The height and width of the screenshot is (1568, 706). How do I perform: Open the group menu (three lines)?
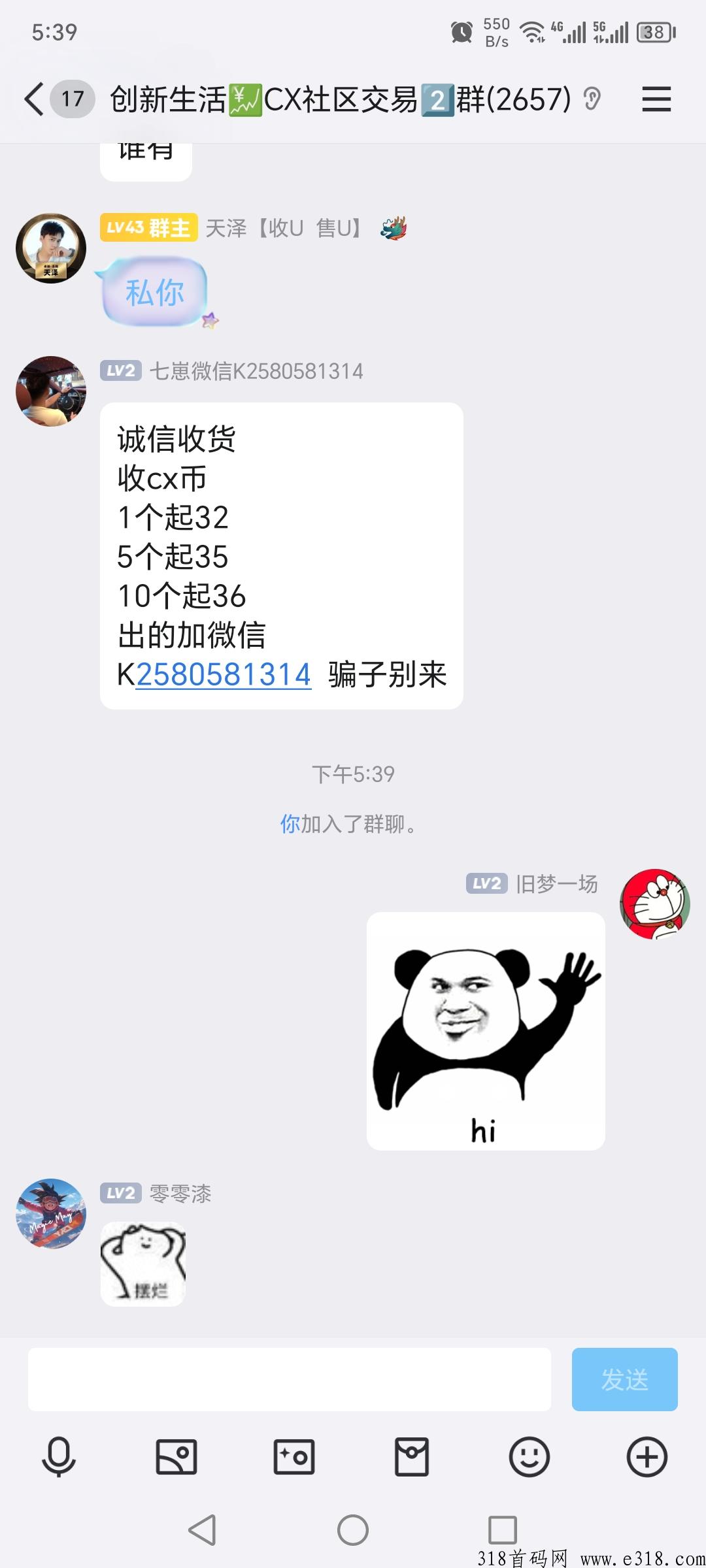(656, 99)
